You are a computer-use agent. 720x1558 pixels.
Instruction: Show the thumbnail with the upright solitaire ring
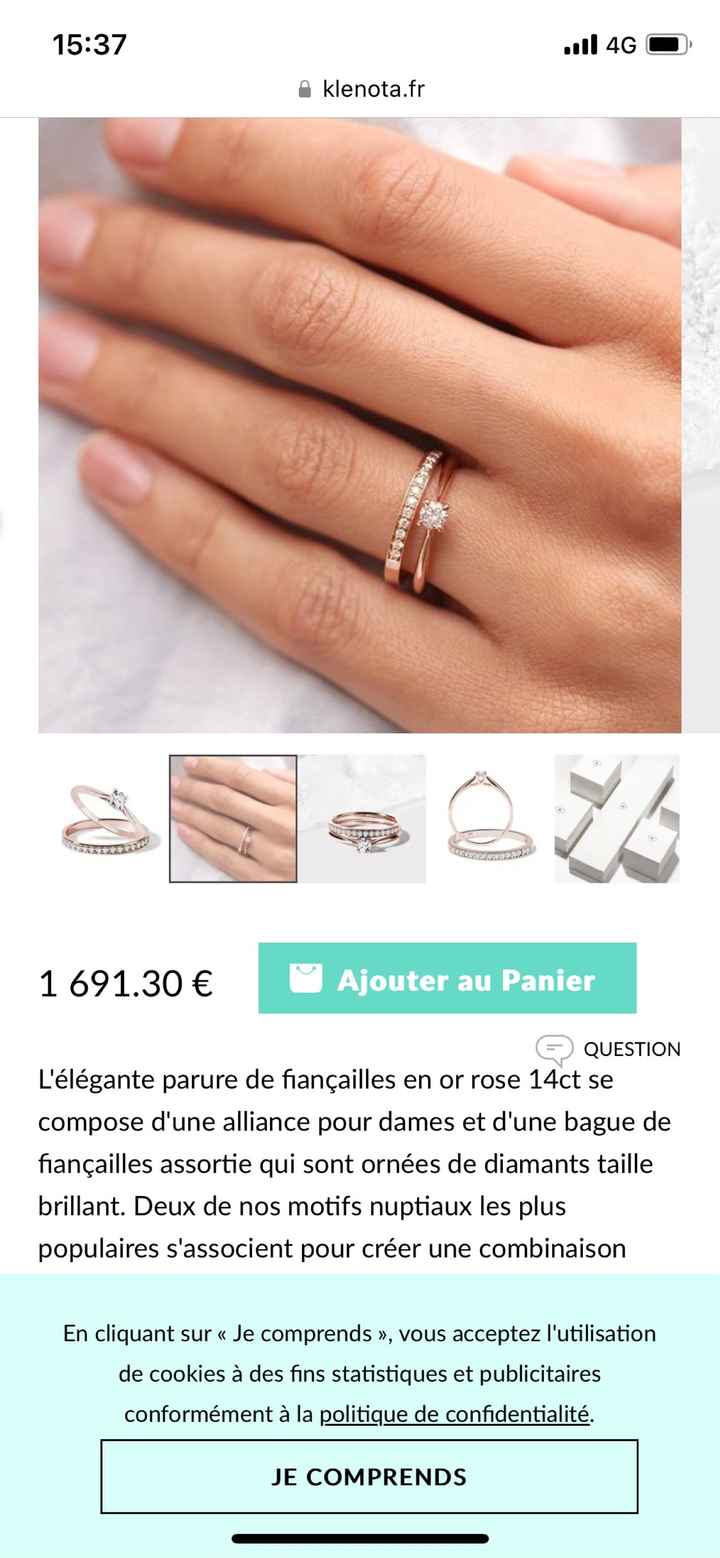pyautogui.click(x=490, y=819)
